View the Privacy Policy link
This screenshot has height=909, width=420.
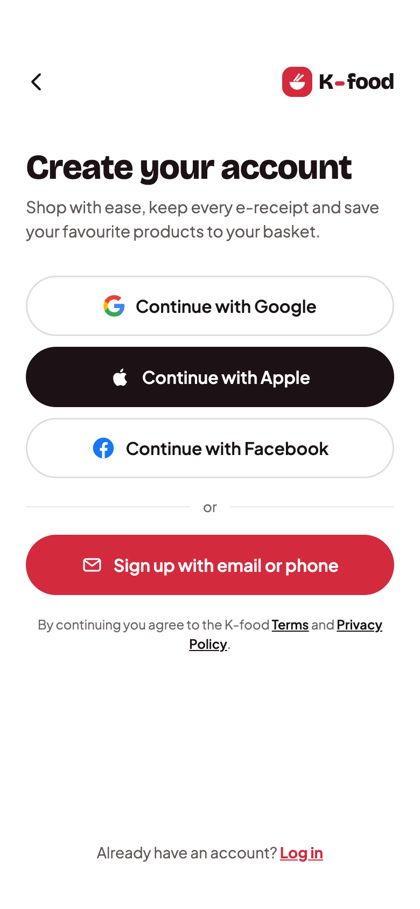[359, 625]
